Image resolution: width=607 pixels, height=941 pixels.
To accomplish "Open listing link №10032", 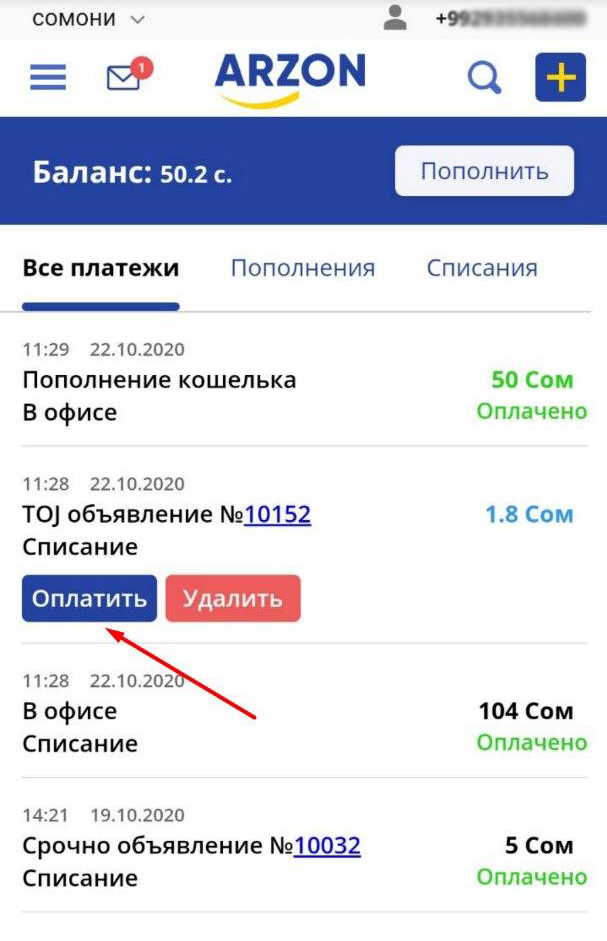I will point(327,846).
